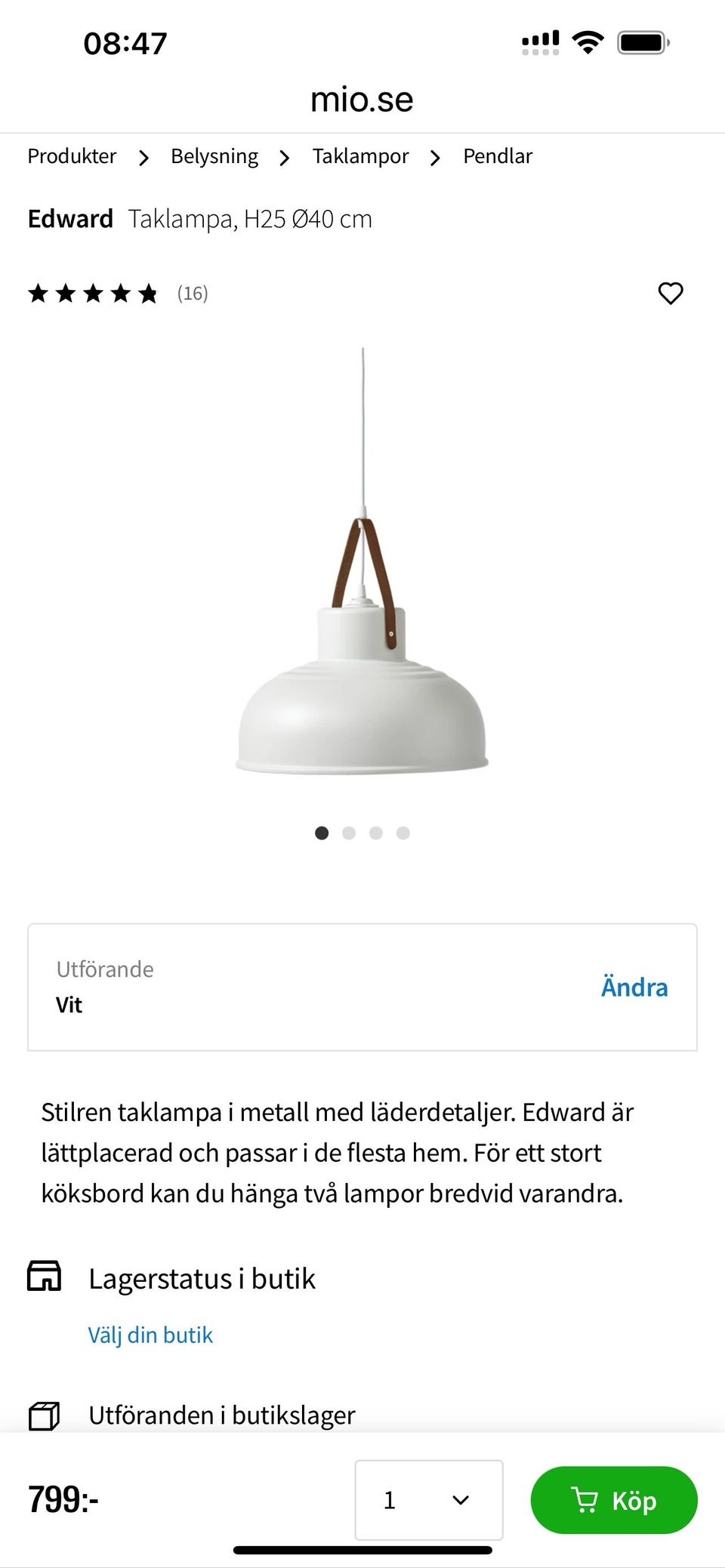
Task: Change color via Ändra in Utförande box
Action: pyautogui.click(x=635, y=987)
